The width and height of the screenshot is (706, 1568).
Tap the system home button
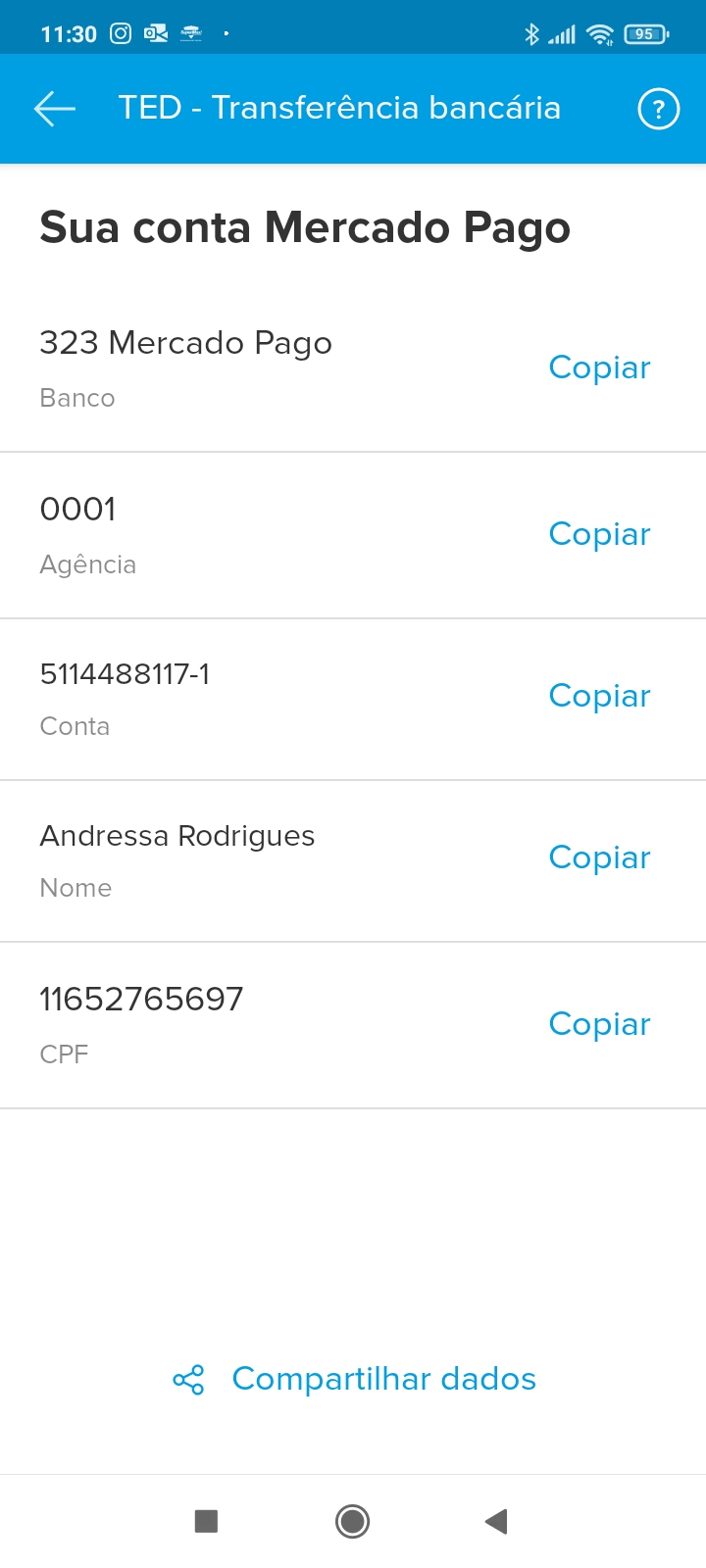352,1521
